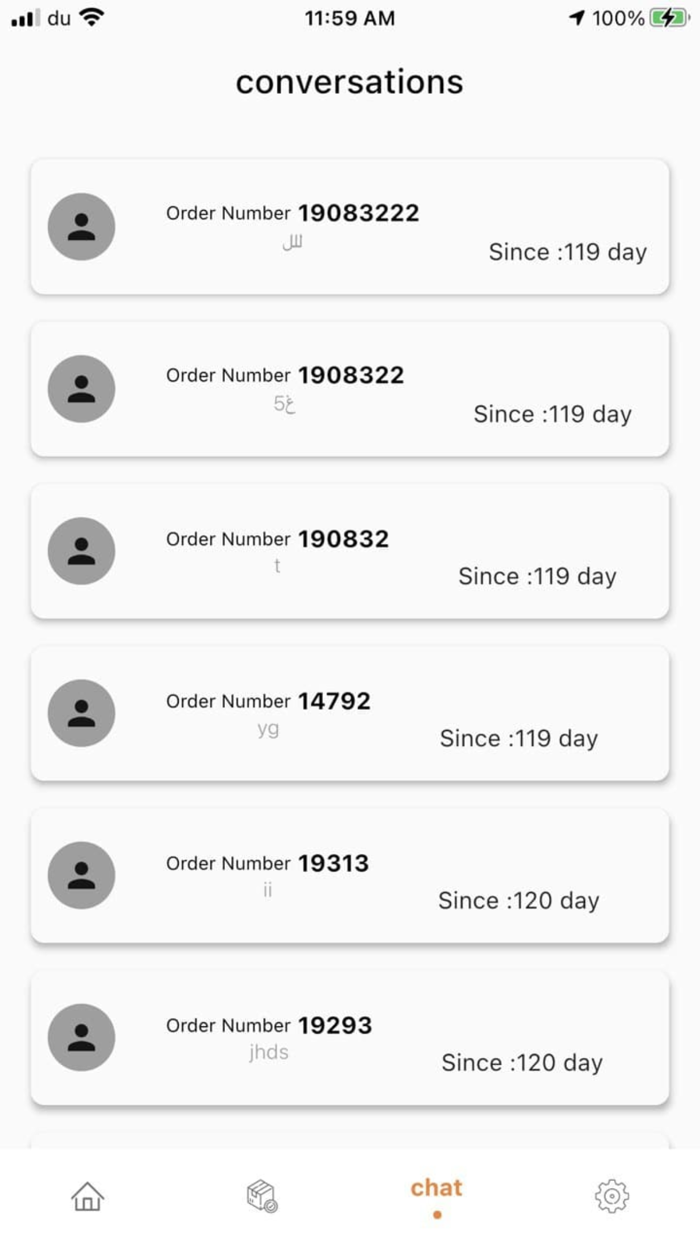
Task: Switch to the orders package tab
Action: (x=262, y=1196)
